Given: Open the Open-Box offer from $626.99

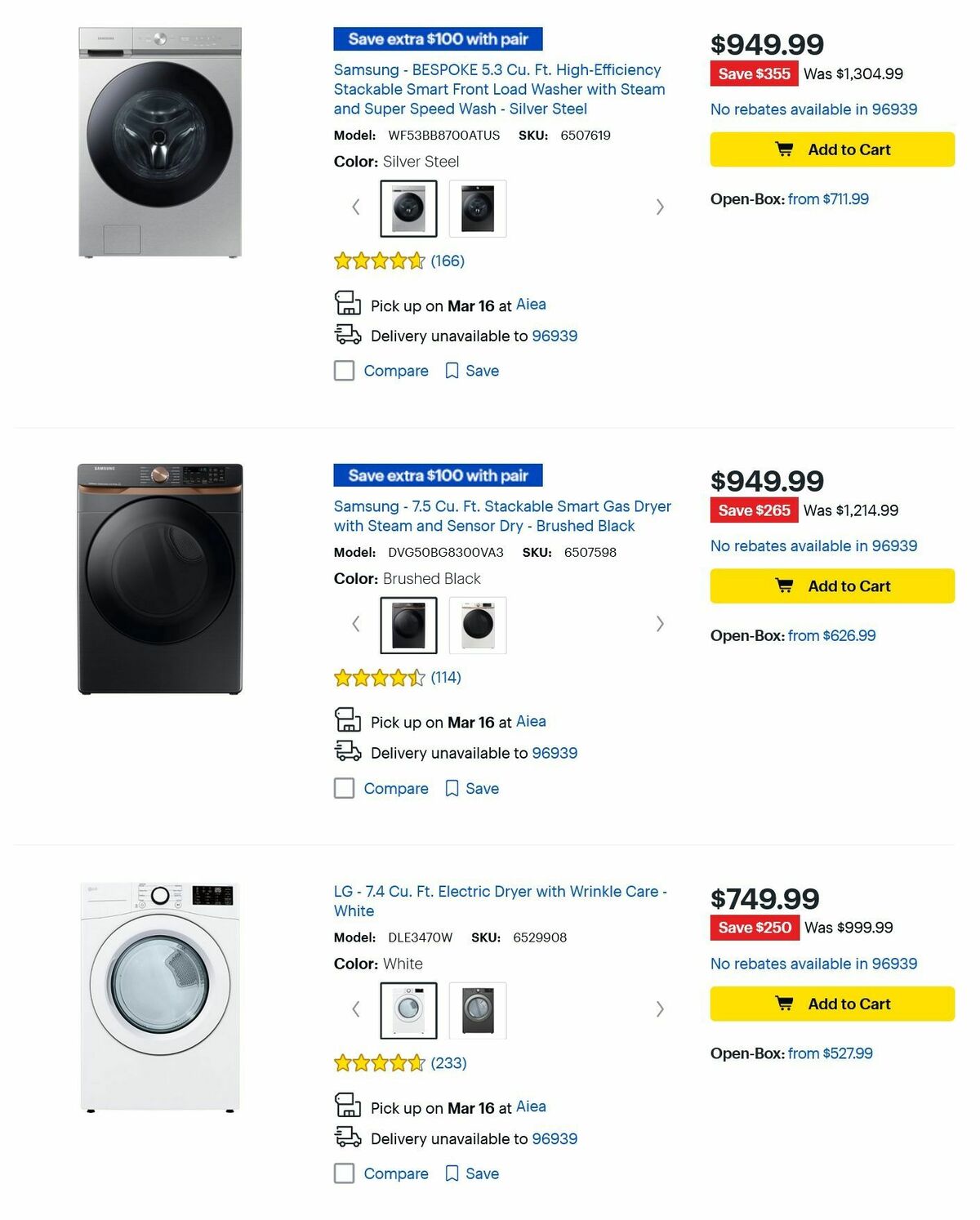Looking at the screenshot, I should point(831,635).
